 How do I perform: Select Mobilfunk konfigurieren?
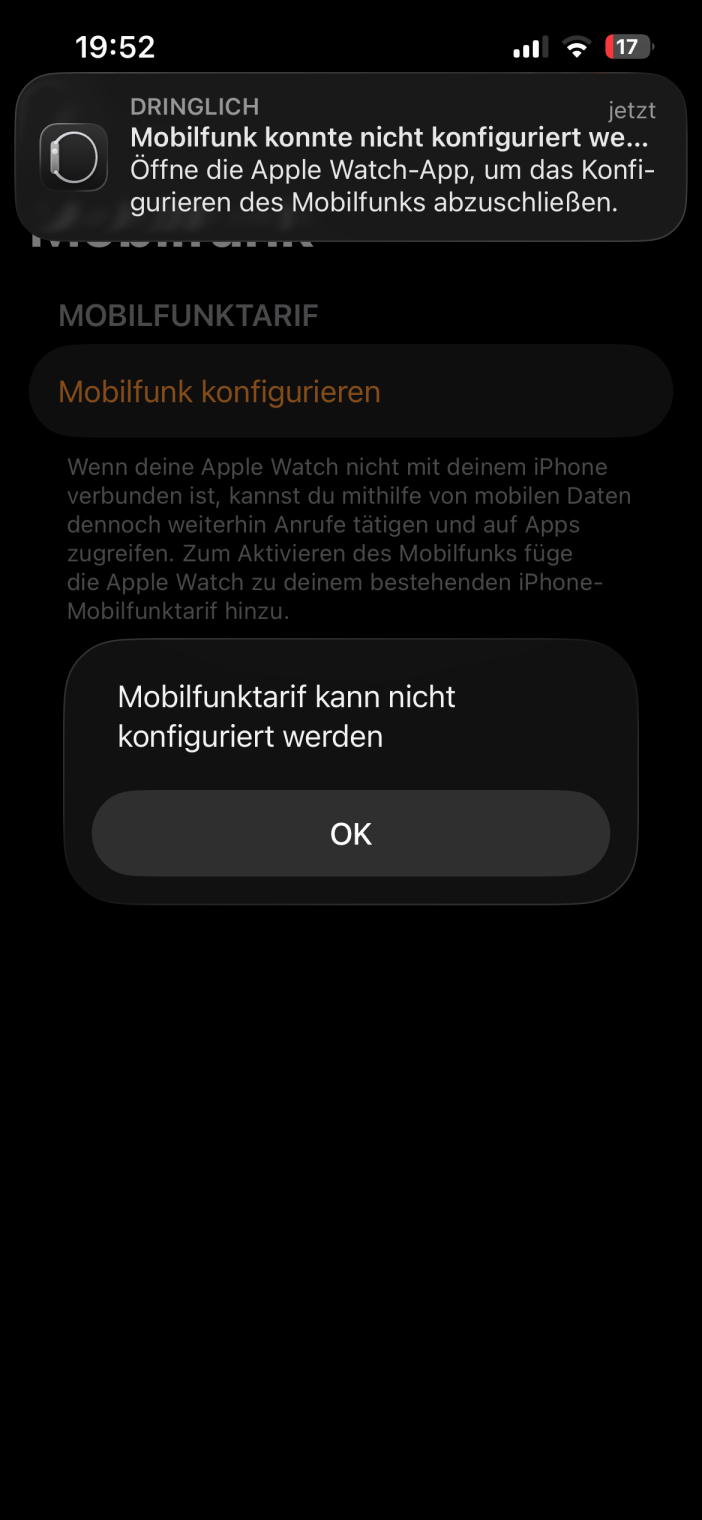[219, 391]
